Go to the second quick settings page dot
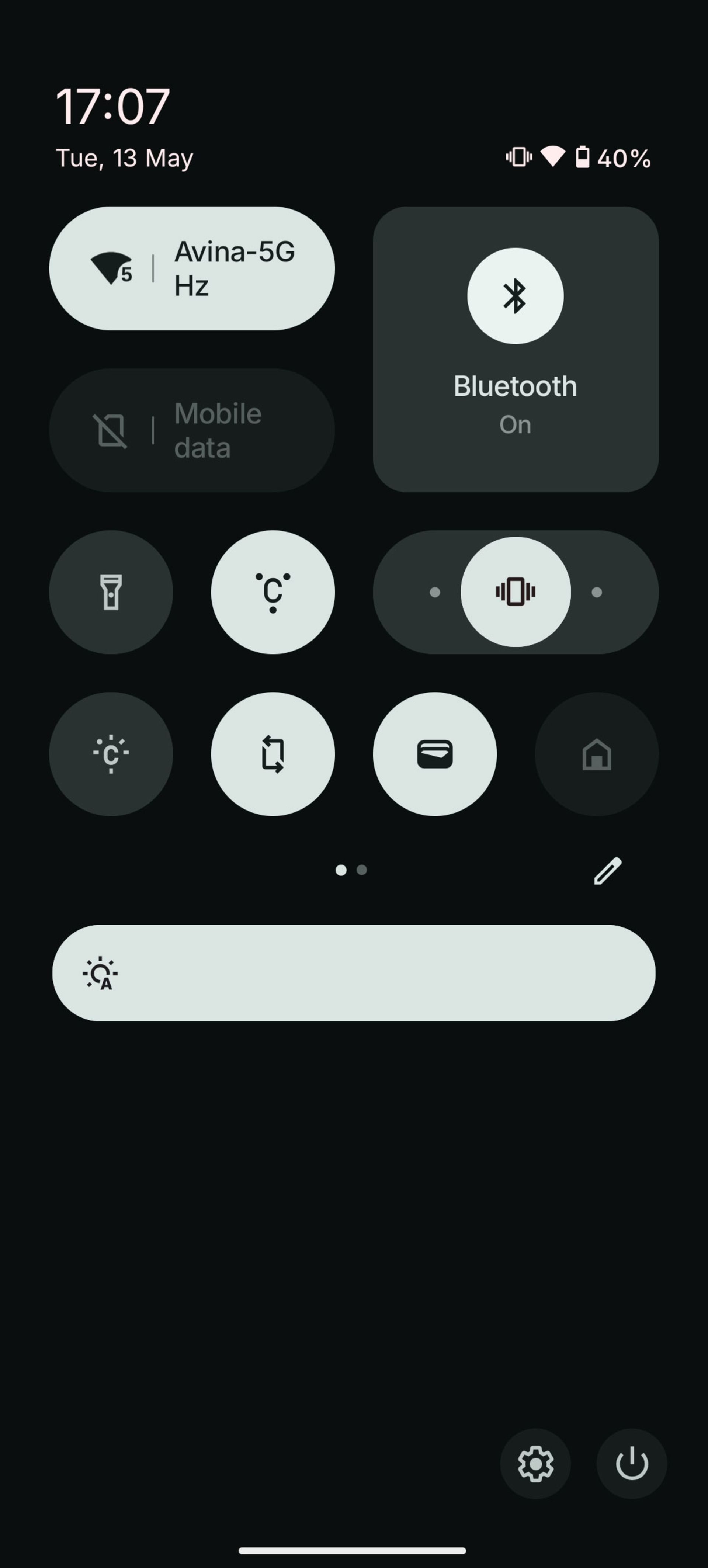This screenshot has height=1568, width=708. [362, 870]
